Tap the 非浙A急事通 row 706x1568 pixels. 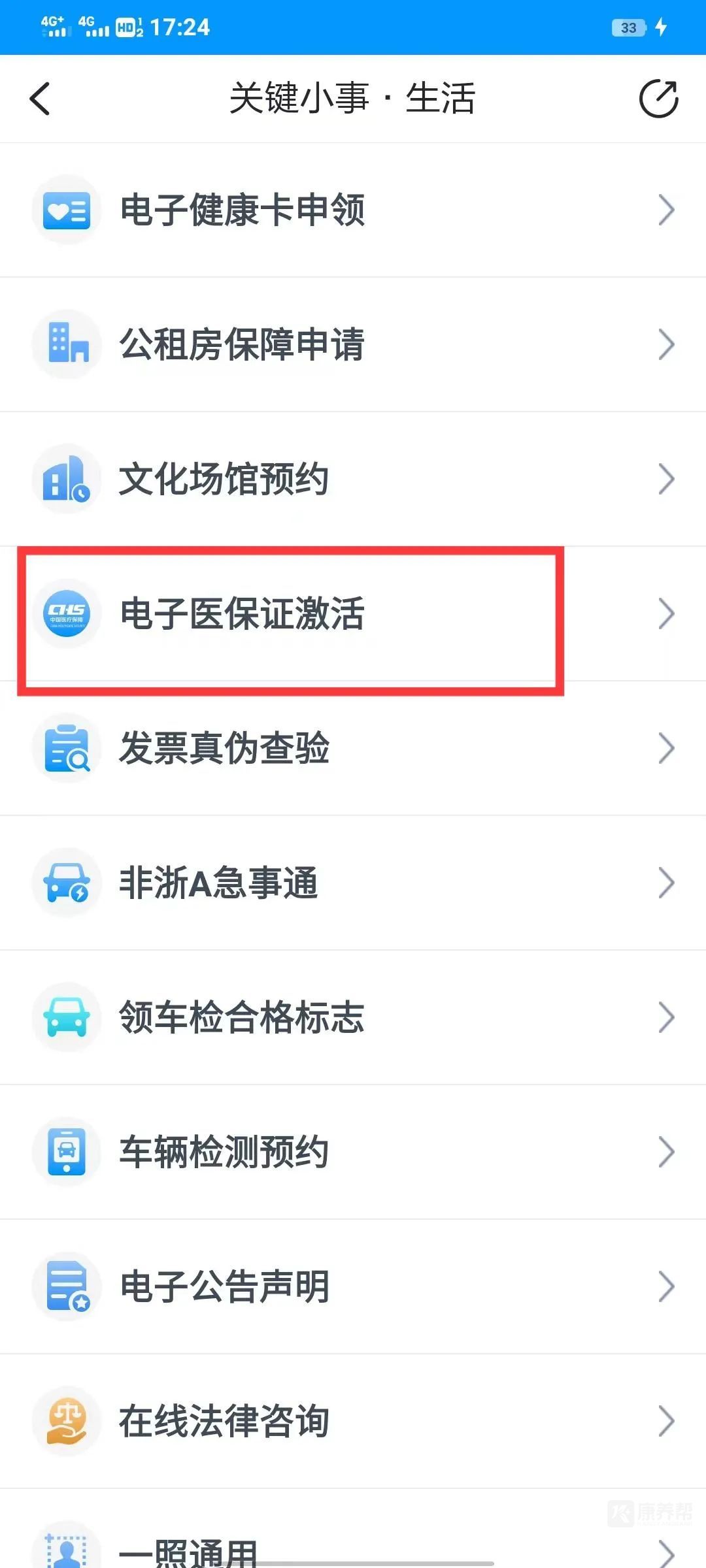pos(353,883)
